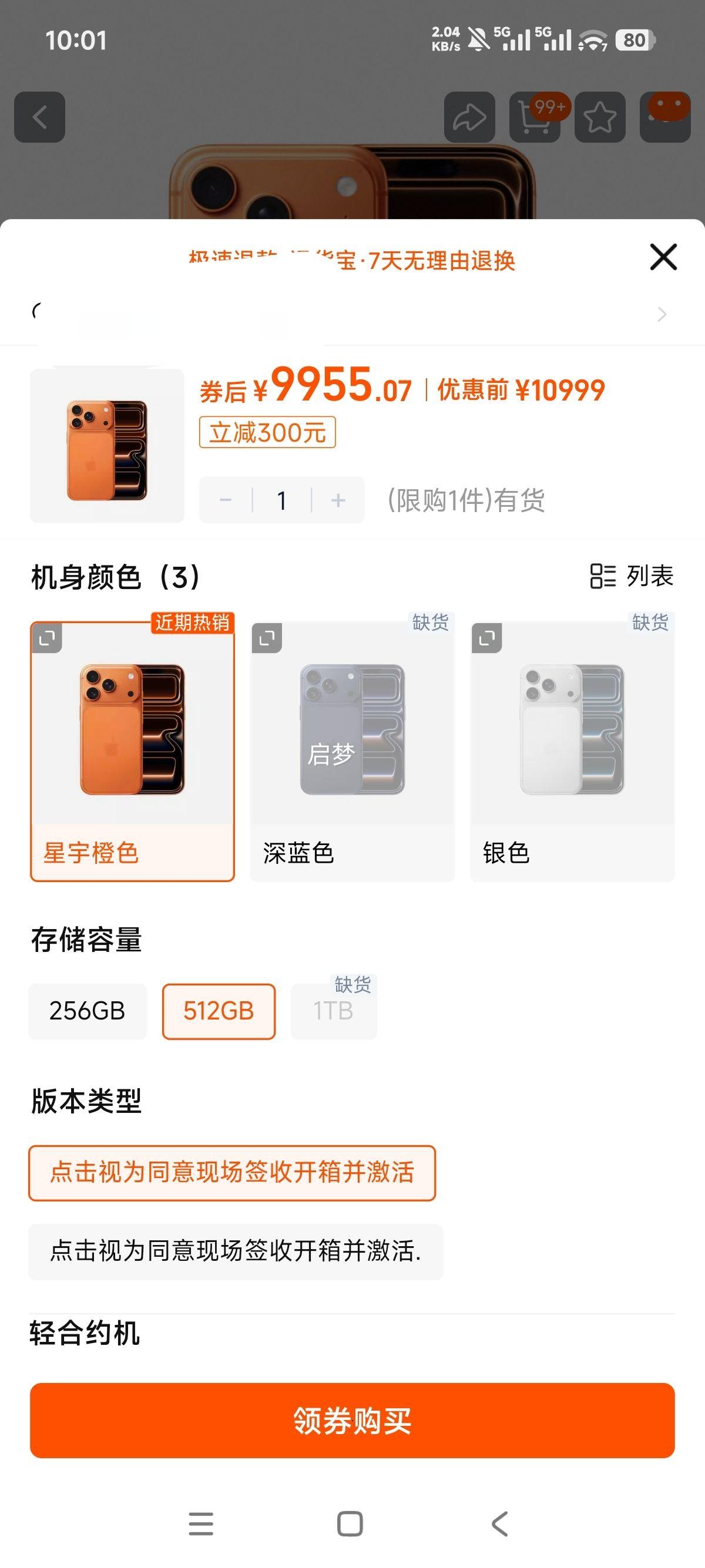Tap the 立减300元 coupon tag

tap(266, 432)
